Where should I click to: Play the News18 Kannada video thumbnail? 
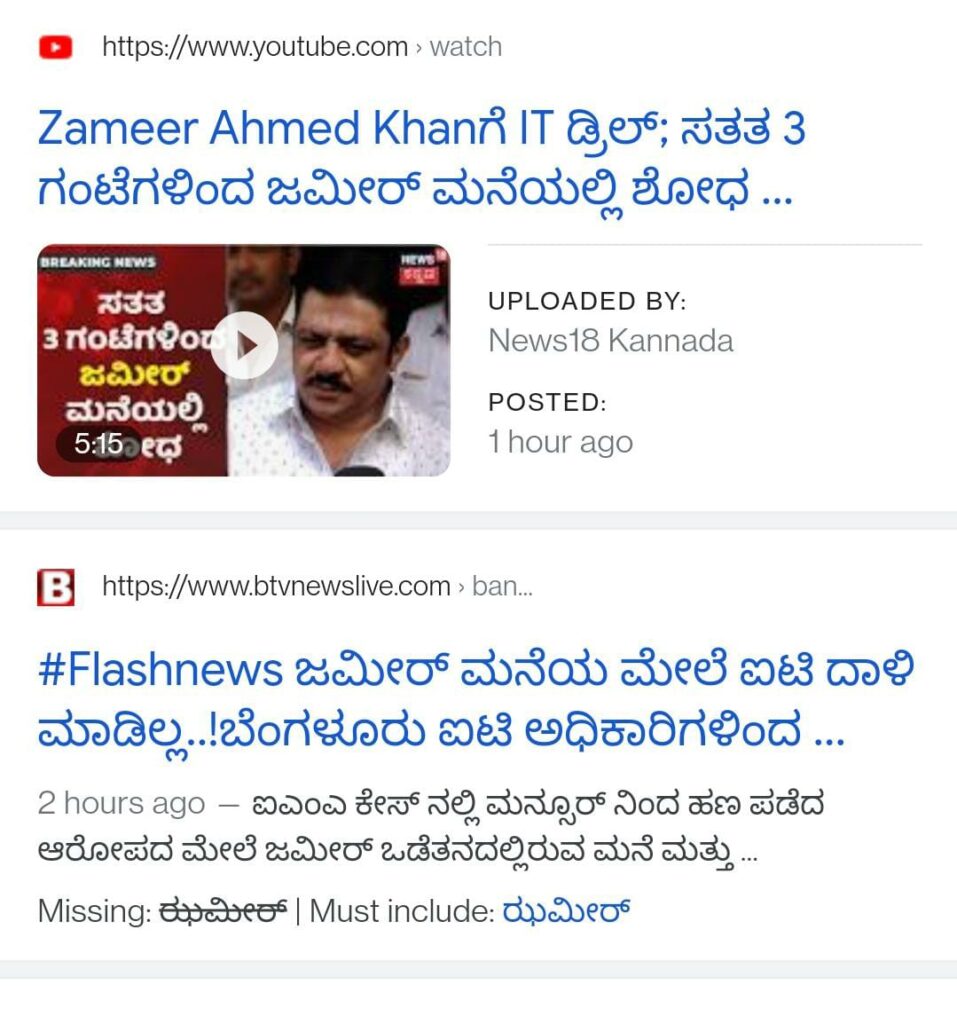[244, 345]
